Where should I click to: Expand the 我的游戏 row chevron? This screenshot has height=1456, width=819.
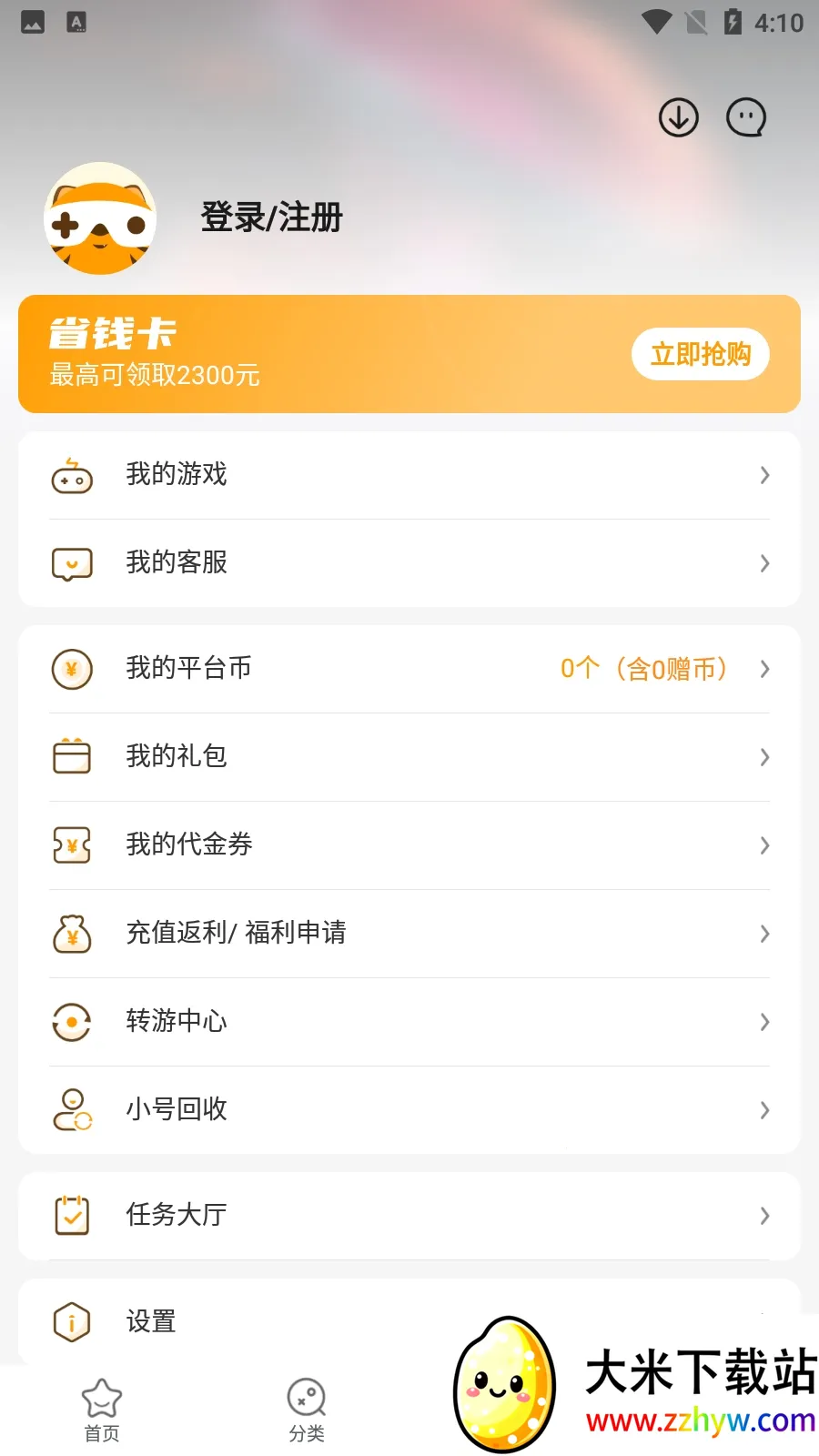click(763, 475)
